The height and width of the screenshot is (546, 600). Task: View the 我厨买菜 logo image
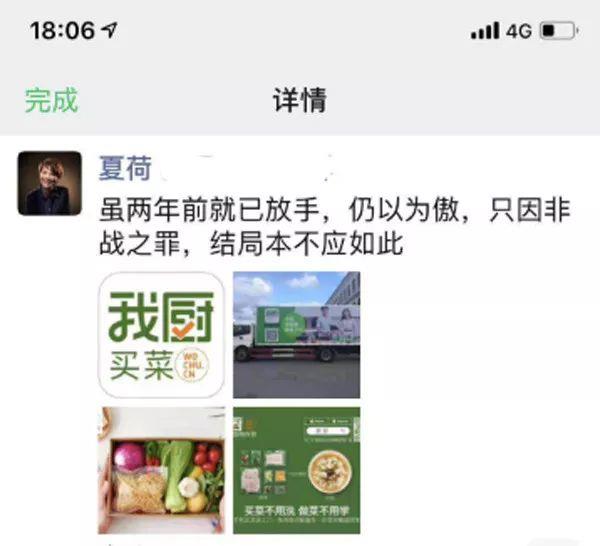(161, 334)
